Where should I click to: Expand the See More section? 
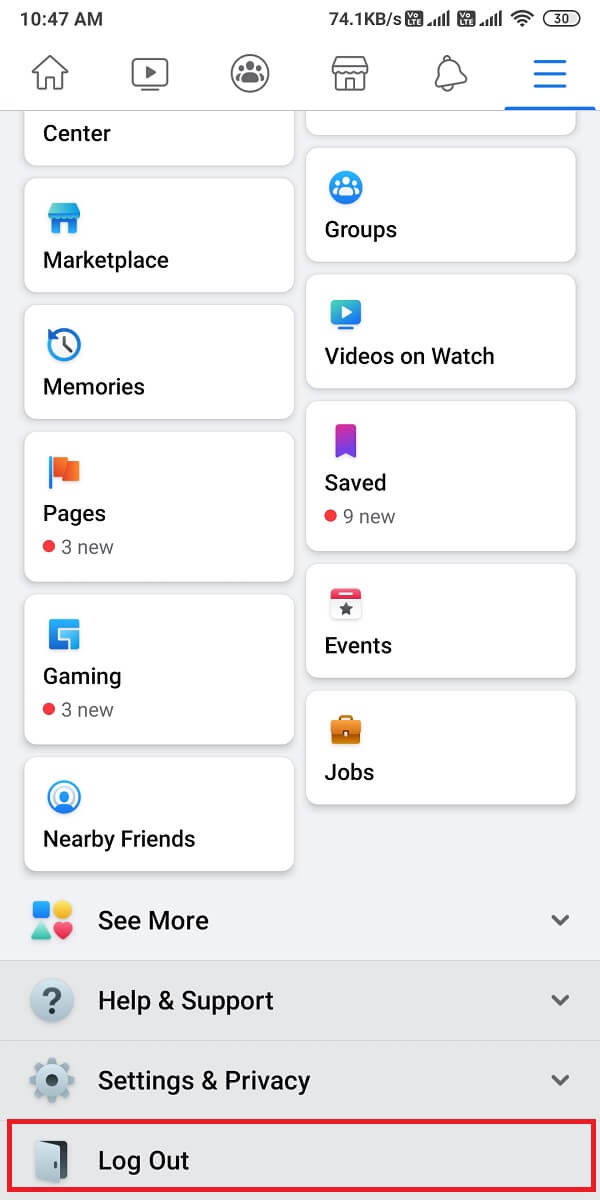click(300, 921)
